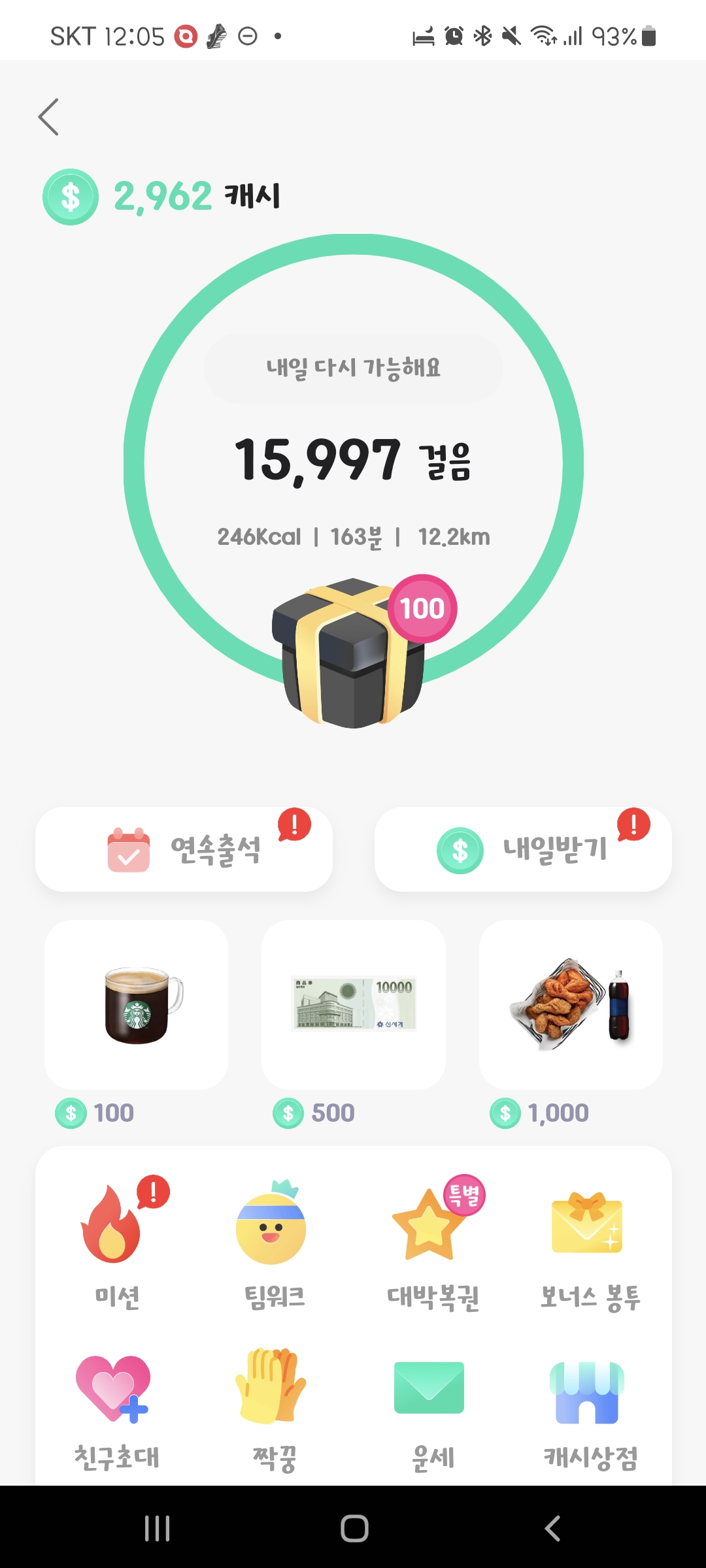The image size is (706, 1568).
Task: Open recent apps from navigation bar
Action: coord(157,1528)
